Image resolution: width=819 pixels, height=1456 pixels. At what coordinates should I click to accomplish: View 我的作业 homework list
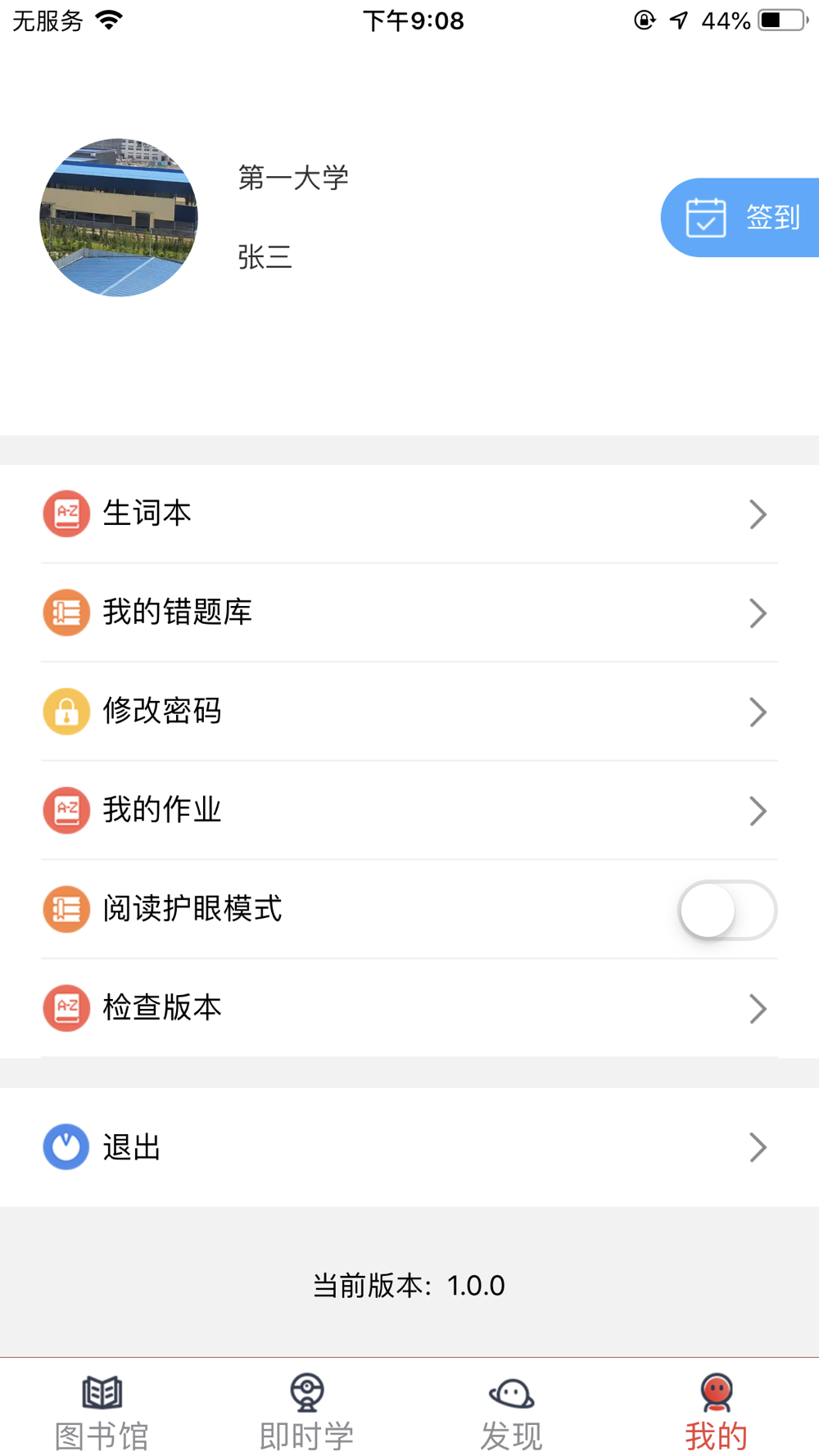[x=409, y=811]
